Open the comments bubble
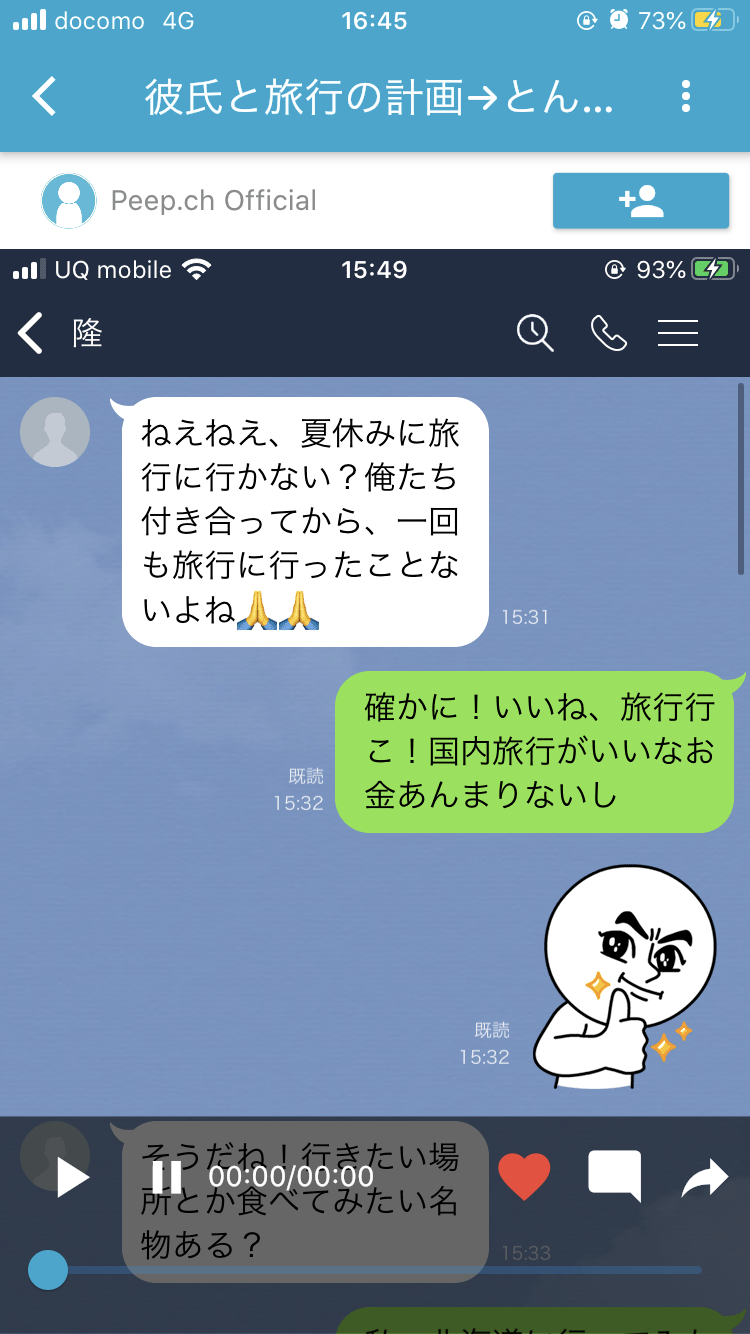750x1334 pixels. coord(614,1177)
